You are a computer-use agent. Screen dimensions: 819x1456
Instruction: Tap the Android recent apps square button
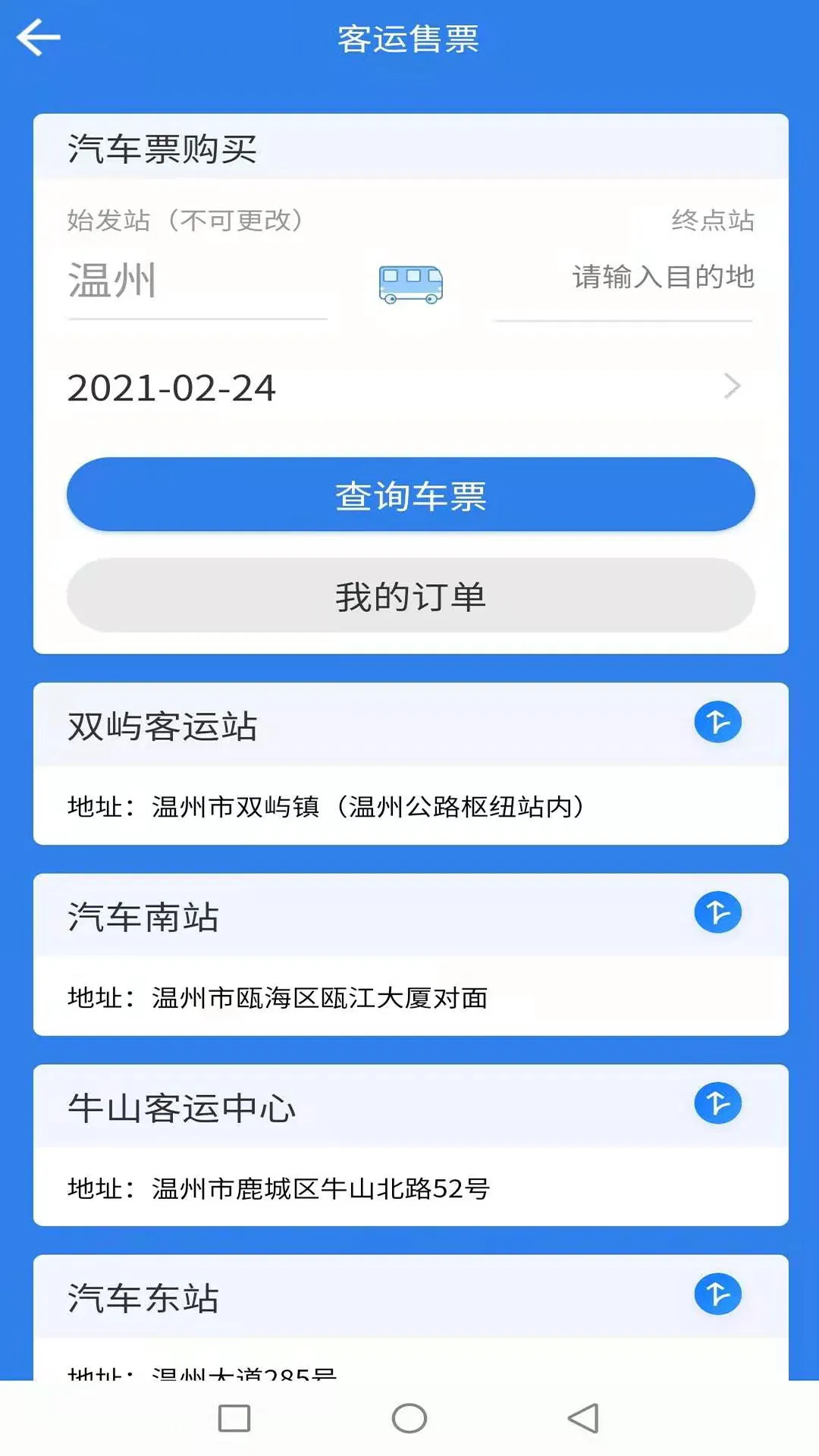click(232, 1420)
